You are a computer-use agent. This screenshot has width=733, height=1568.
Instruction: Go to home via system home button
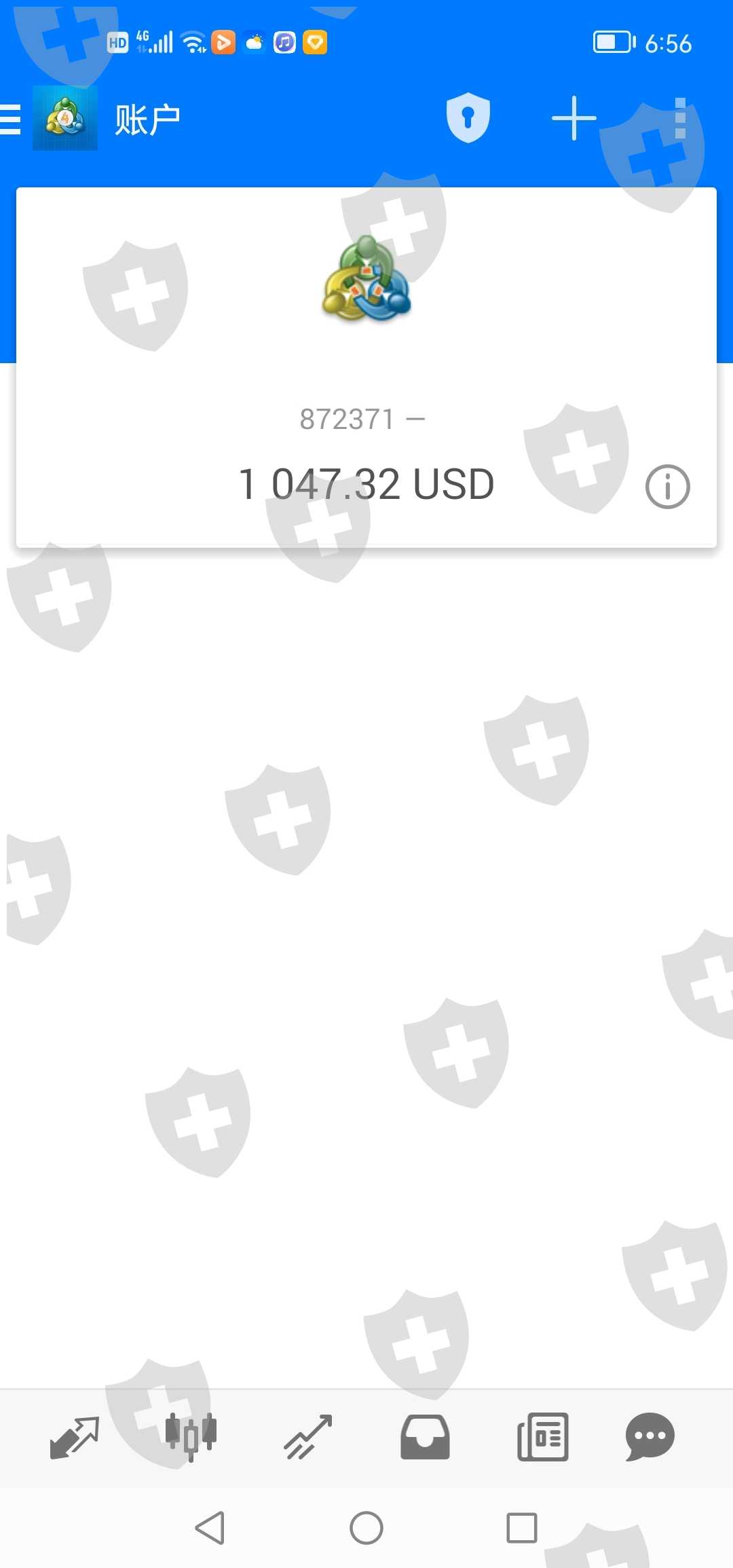(x=366, y=1528)
